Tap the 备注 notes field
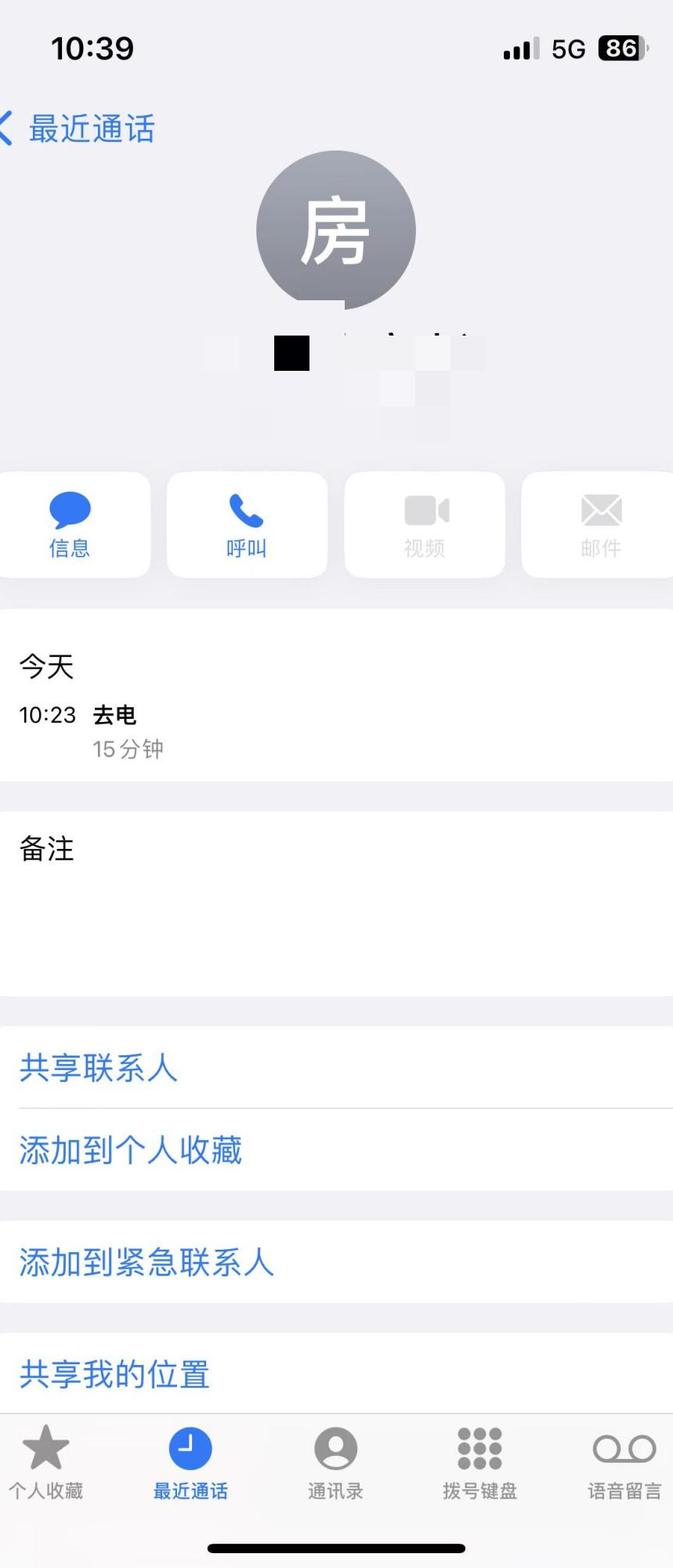 click(336, 902)
